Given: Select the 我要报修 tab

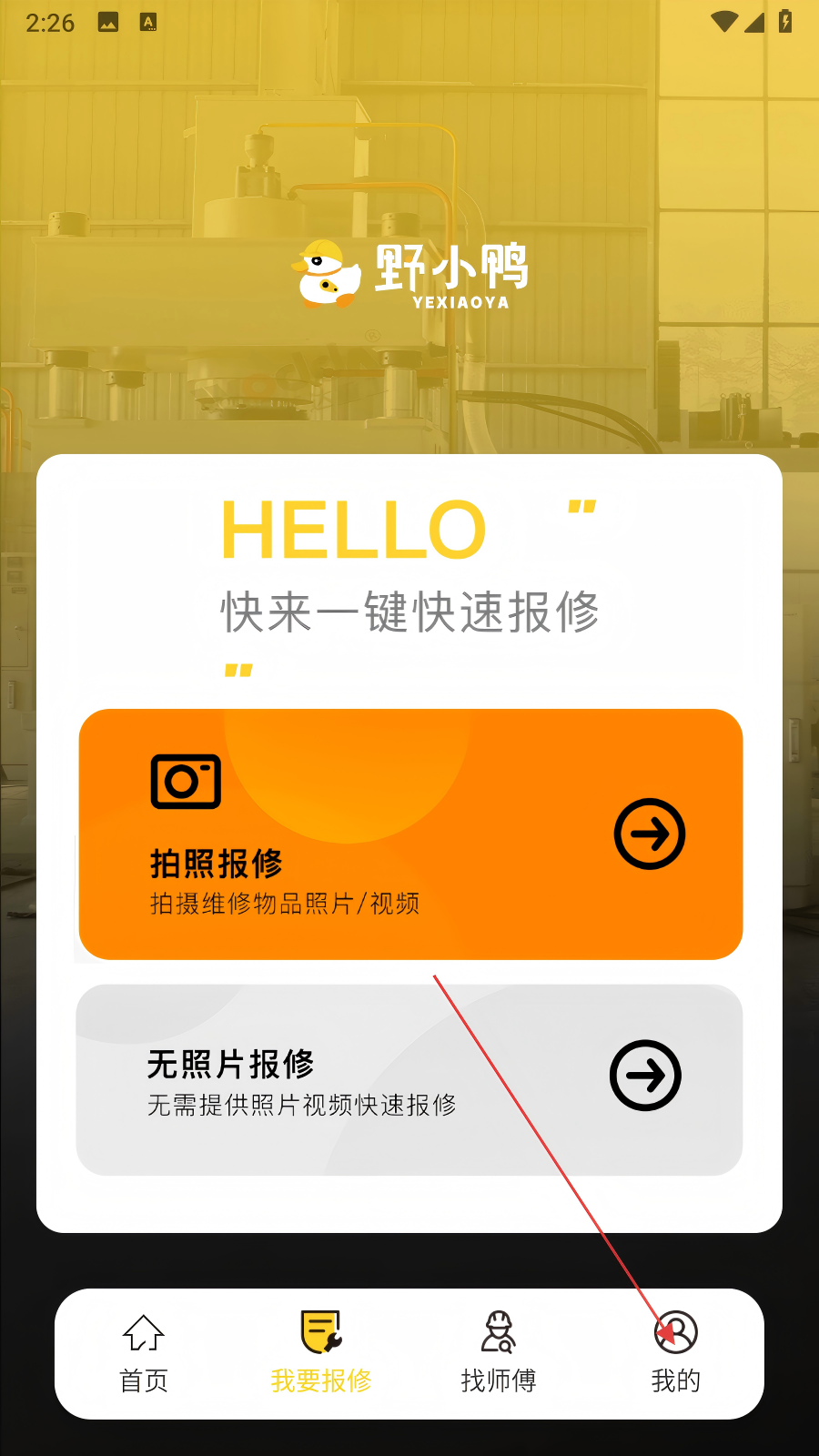Looking at the screenshot, I should point(321,1353).
